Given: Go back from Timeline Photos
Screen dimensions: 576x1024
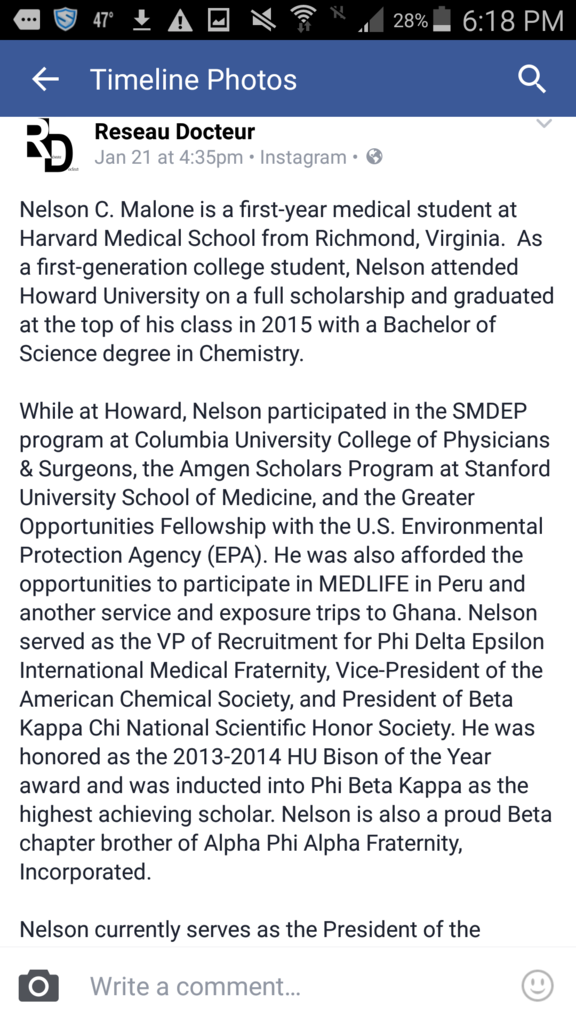Looking at the screenshot, I should point(45,80).
